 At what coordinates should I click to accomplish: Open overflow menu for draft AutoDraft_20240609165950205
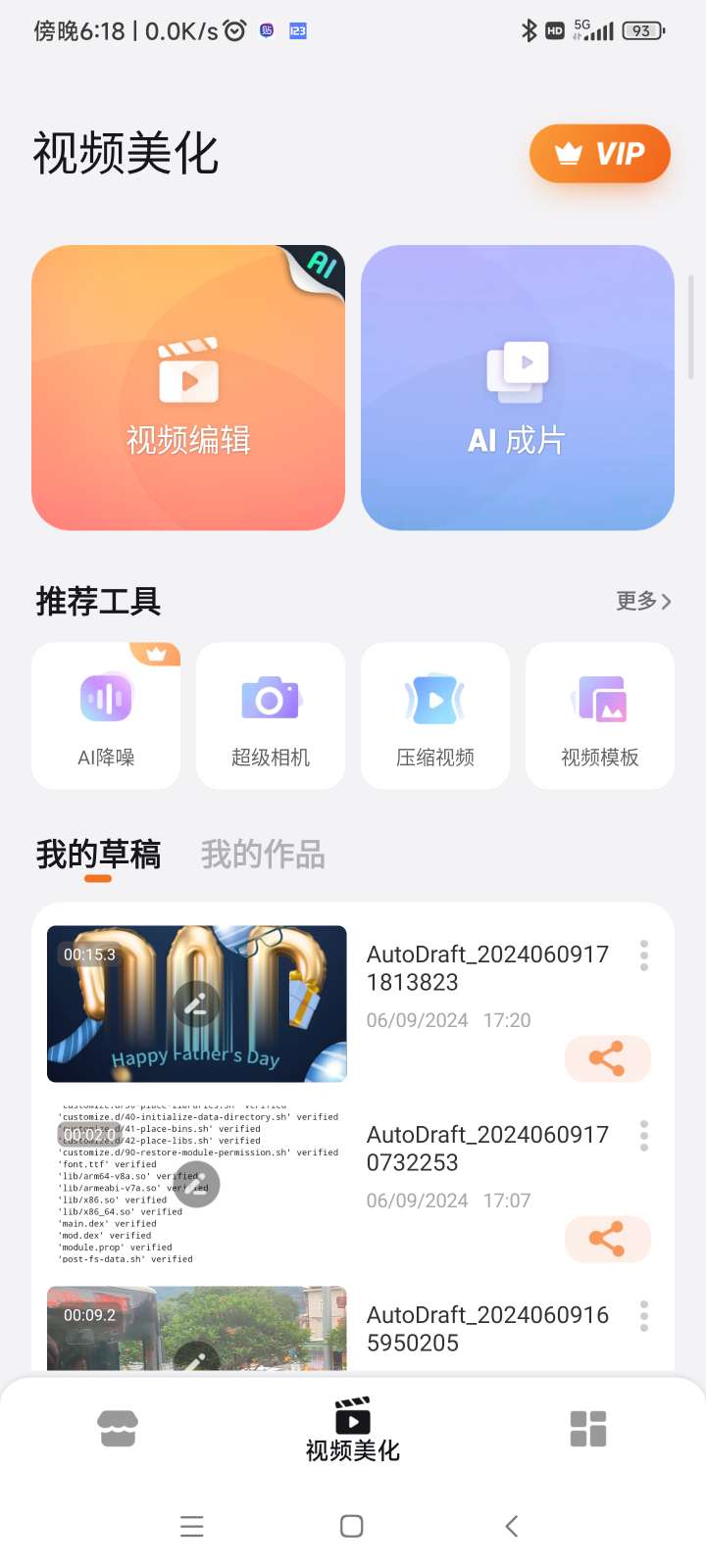tap(644, 1316)
